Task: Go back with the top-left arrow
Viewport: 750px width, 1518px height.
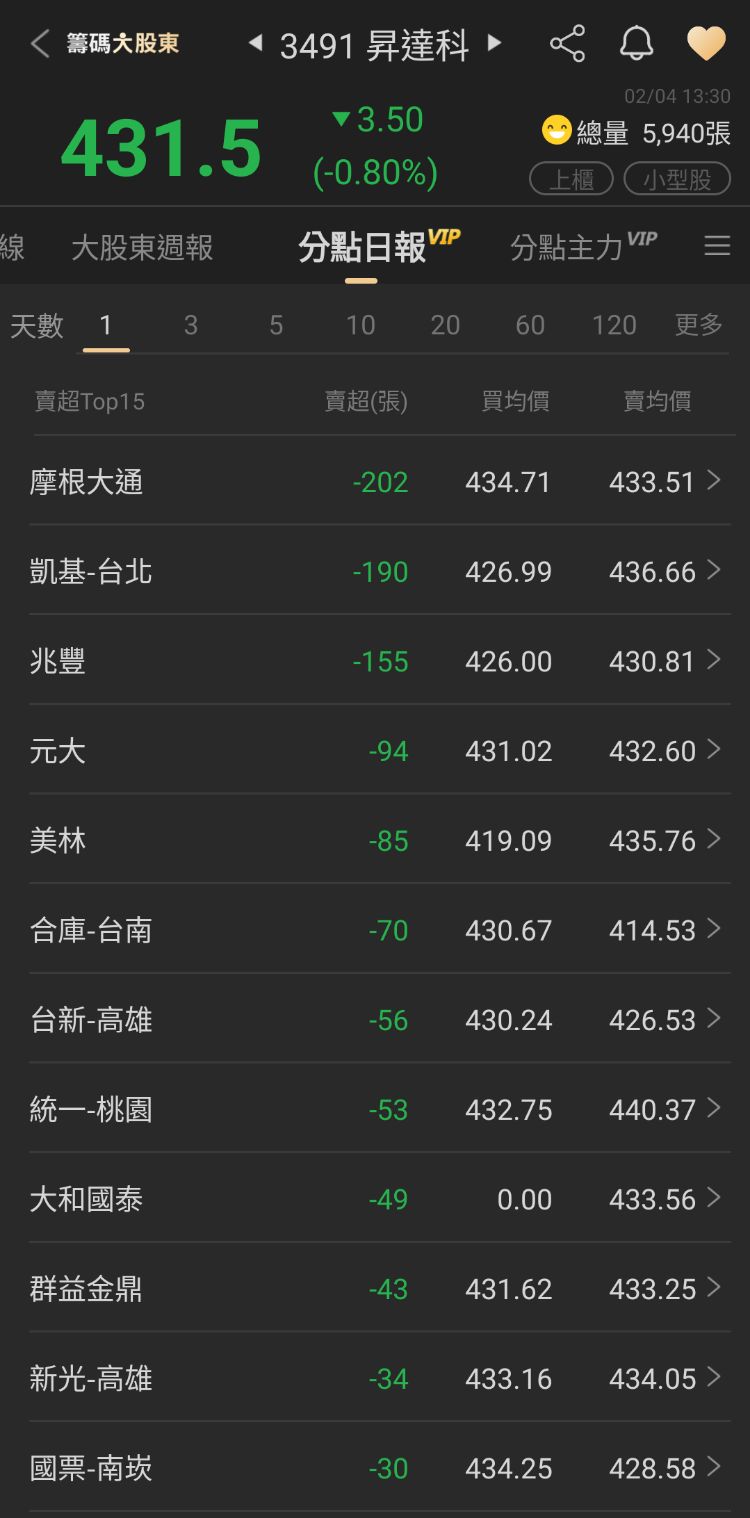Action: [x=40, y=44]
